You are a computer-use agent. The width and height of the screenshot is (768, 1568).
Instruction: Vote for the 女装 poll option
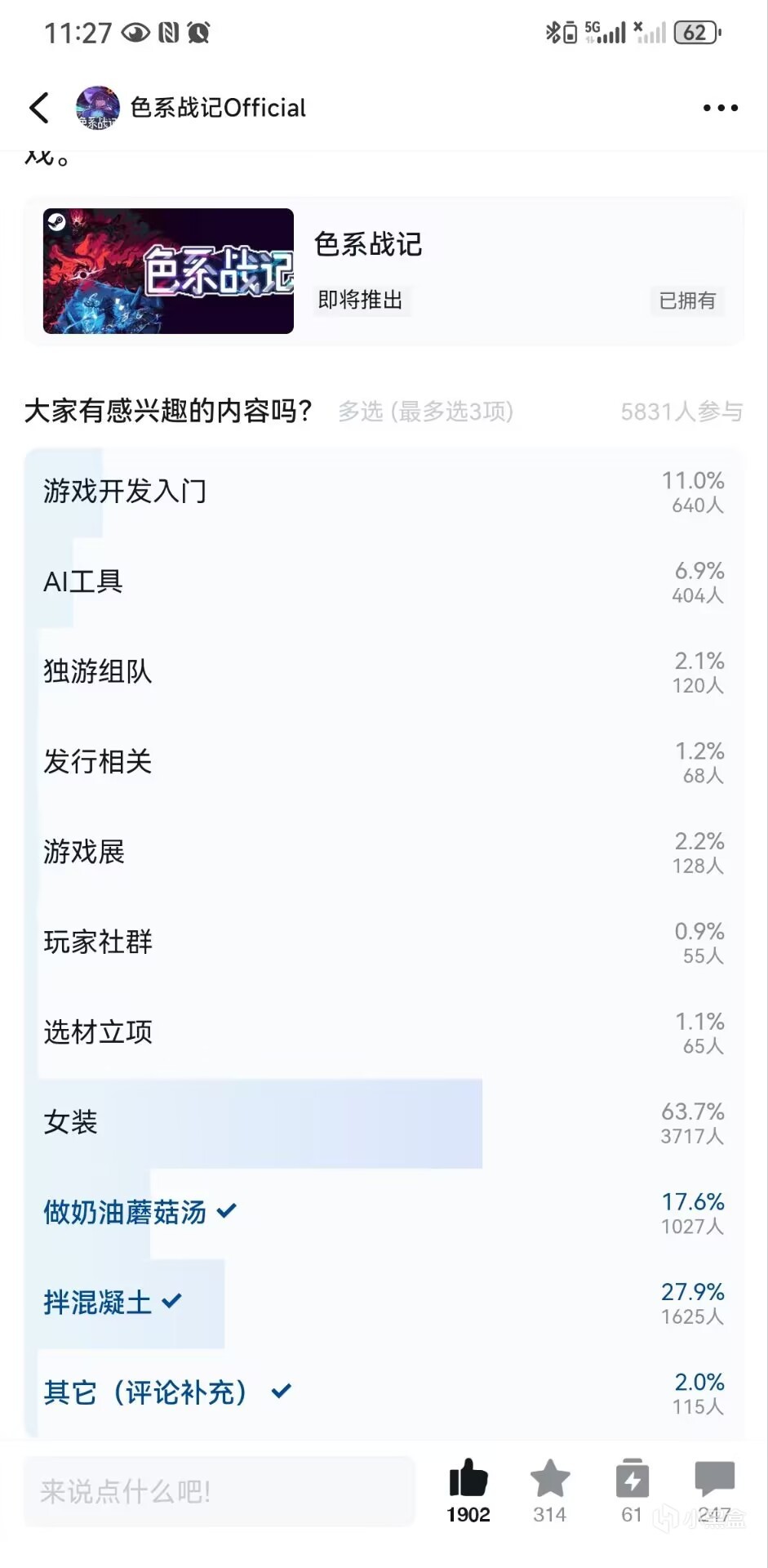point(384,1122)
